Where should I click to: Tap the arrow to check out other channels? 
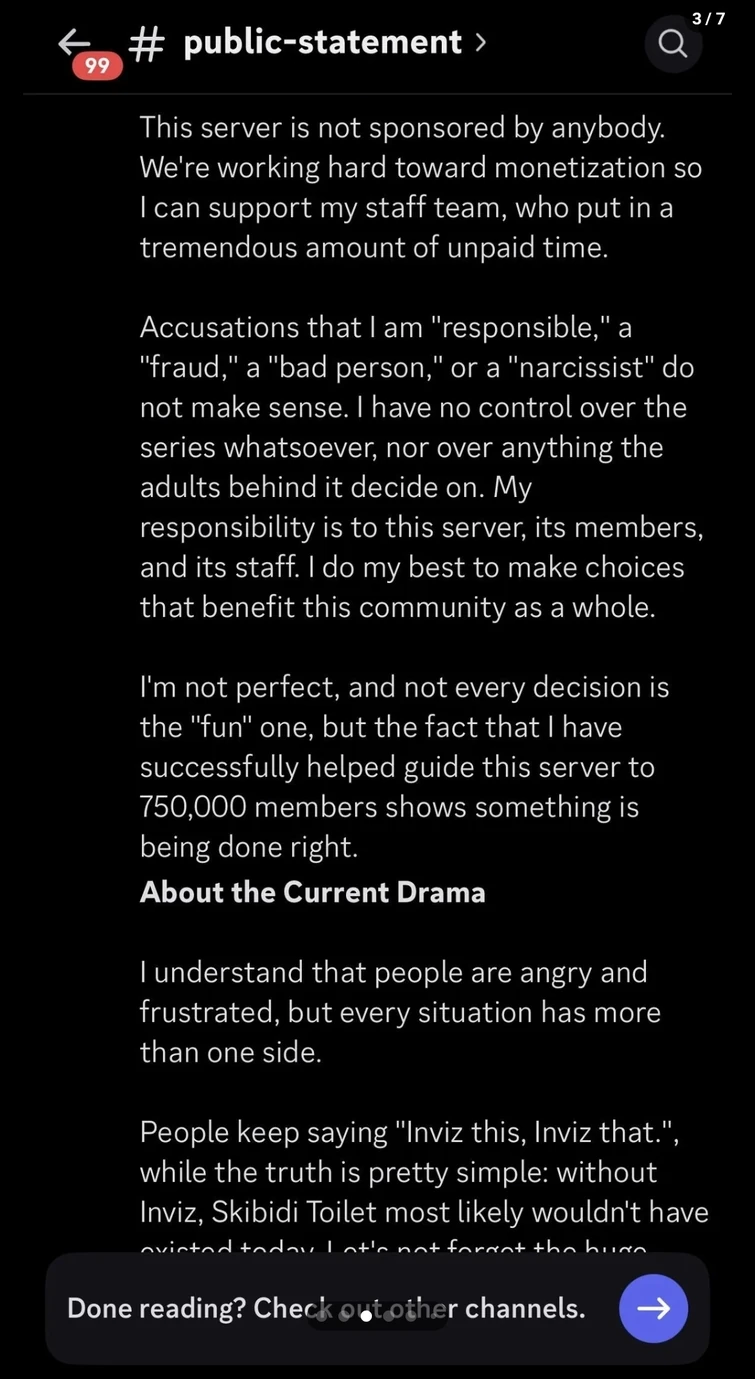pyautogui.click(x=653, y=1308)
